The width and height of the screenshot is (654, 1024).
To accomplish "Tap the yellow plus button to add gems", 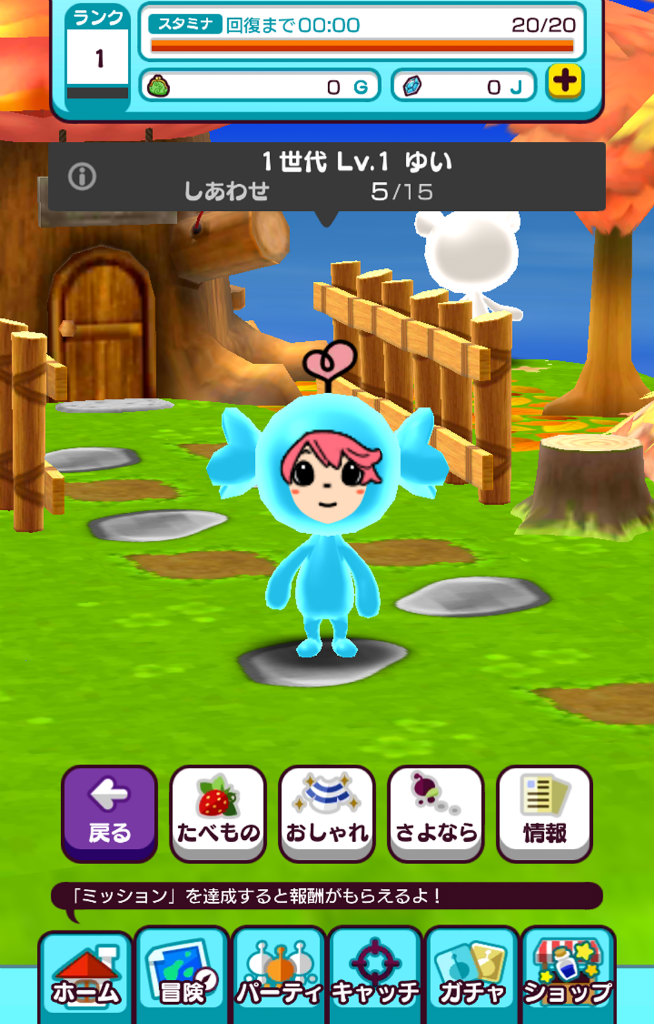I will tap(565, 83).
